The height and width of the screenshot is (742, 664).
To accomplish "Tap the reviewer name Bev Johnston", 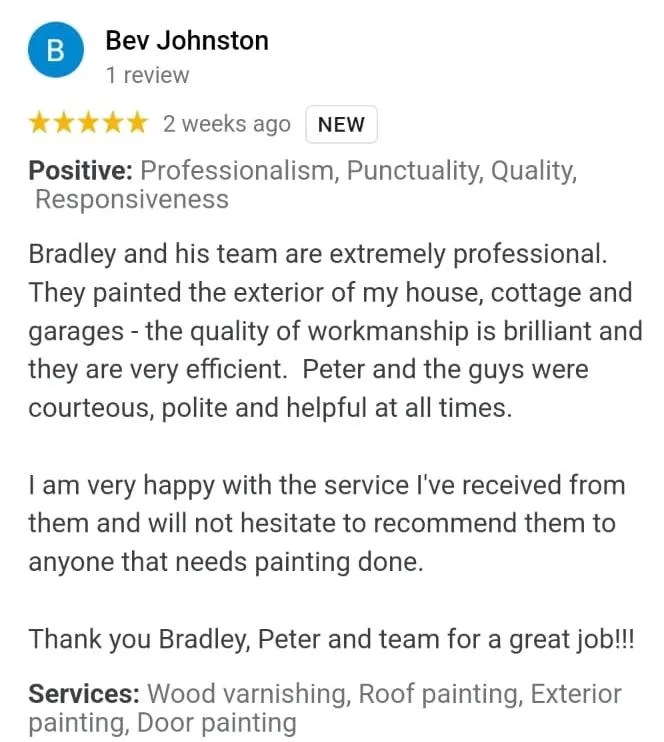I will [x=186, y=41].
